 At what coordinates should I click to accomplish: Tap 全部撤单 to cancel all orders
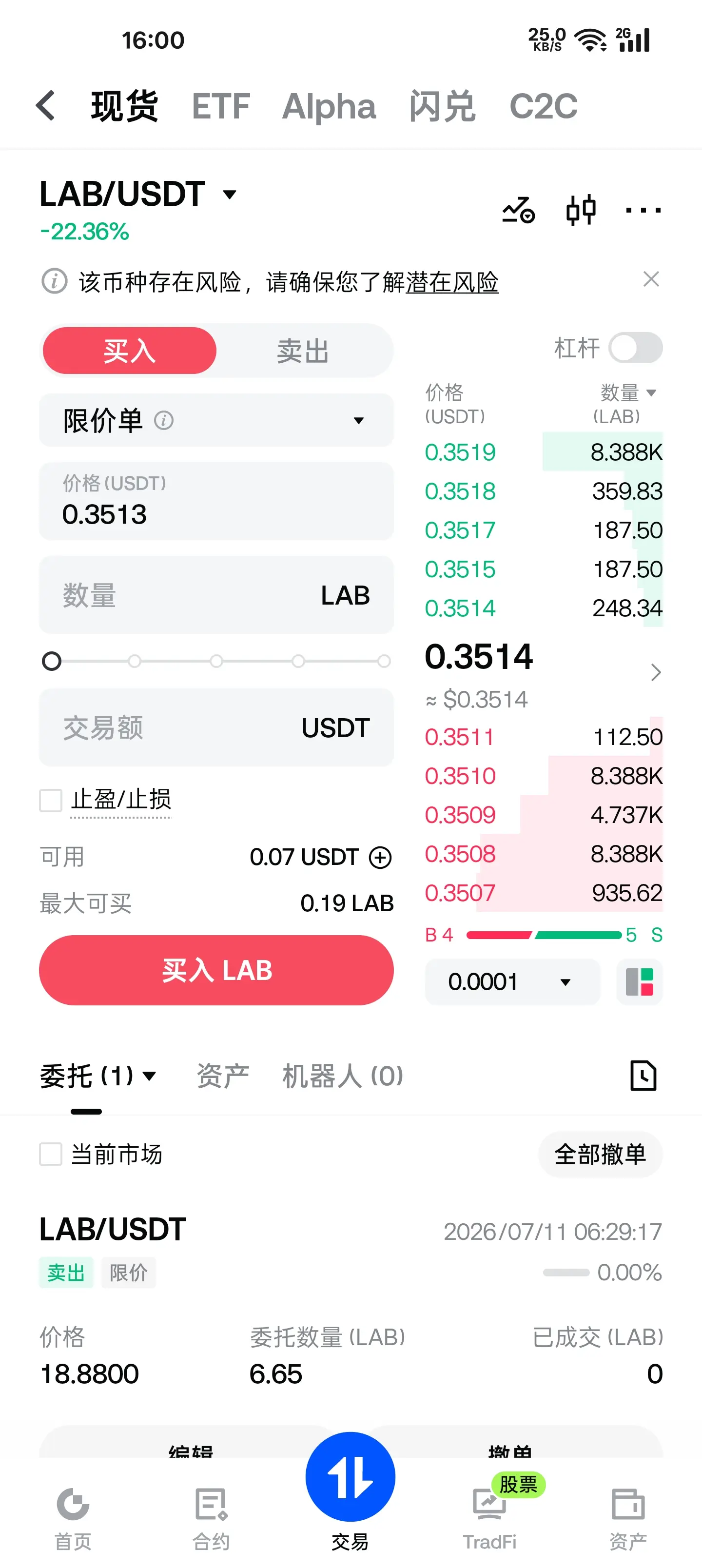[x=600, y=1154]
